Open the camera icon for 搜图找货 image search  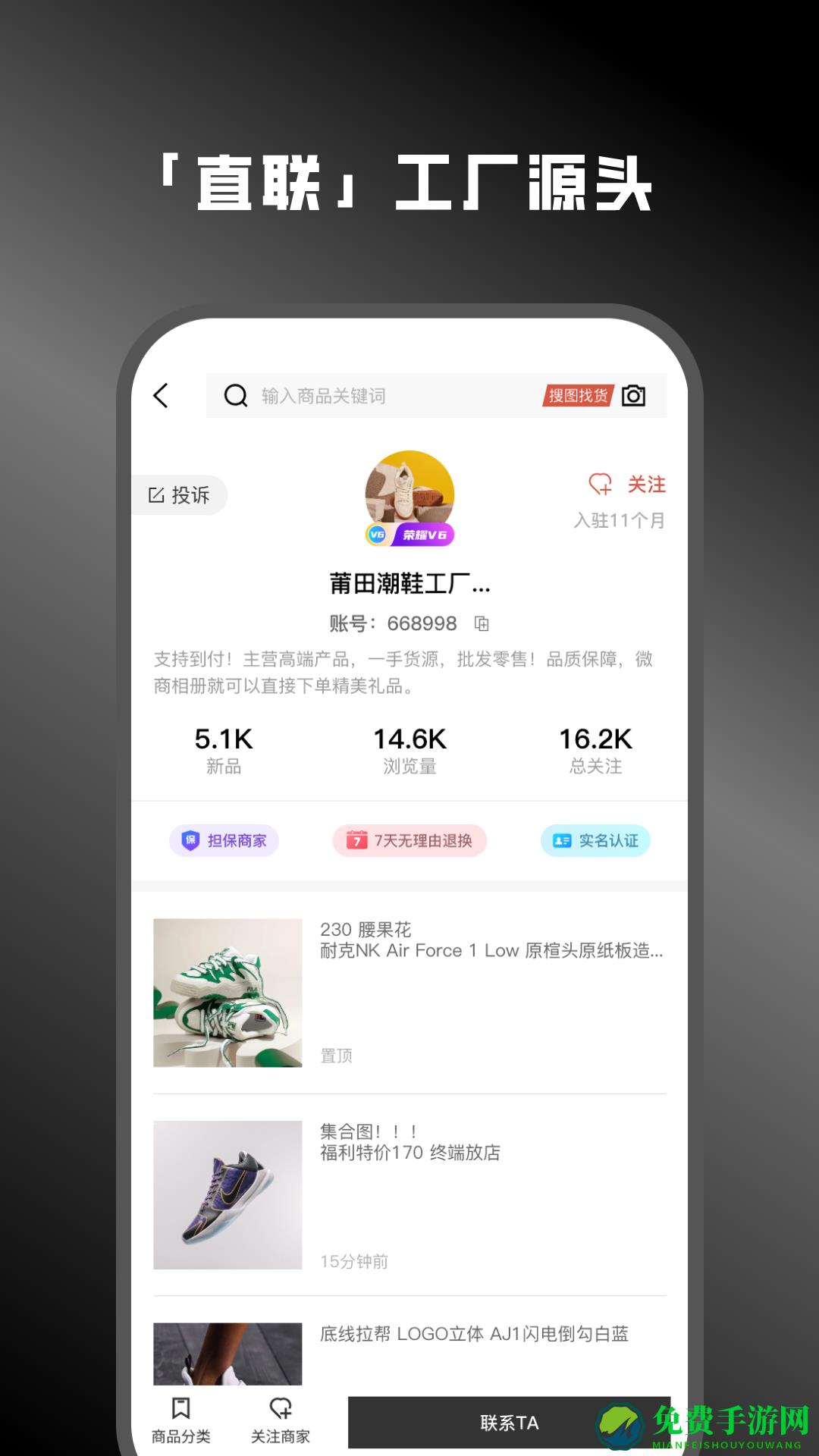pos(634,395)
